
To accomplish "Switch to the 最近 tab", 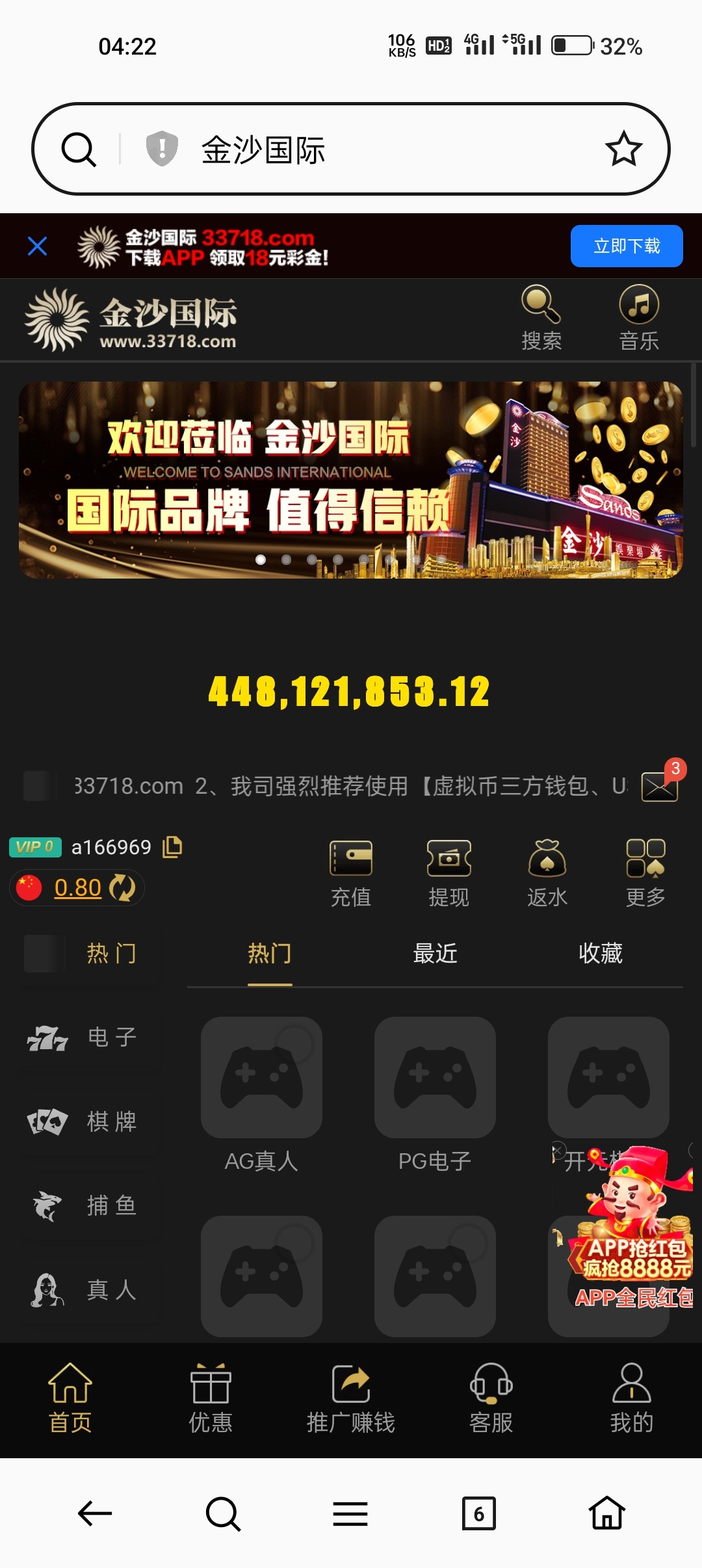I will click(435, 954).
